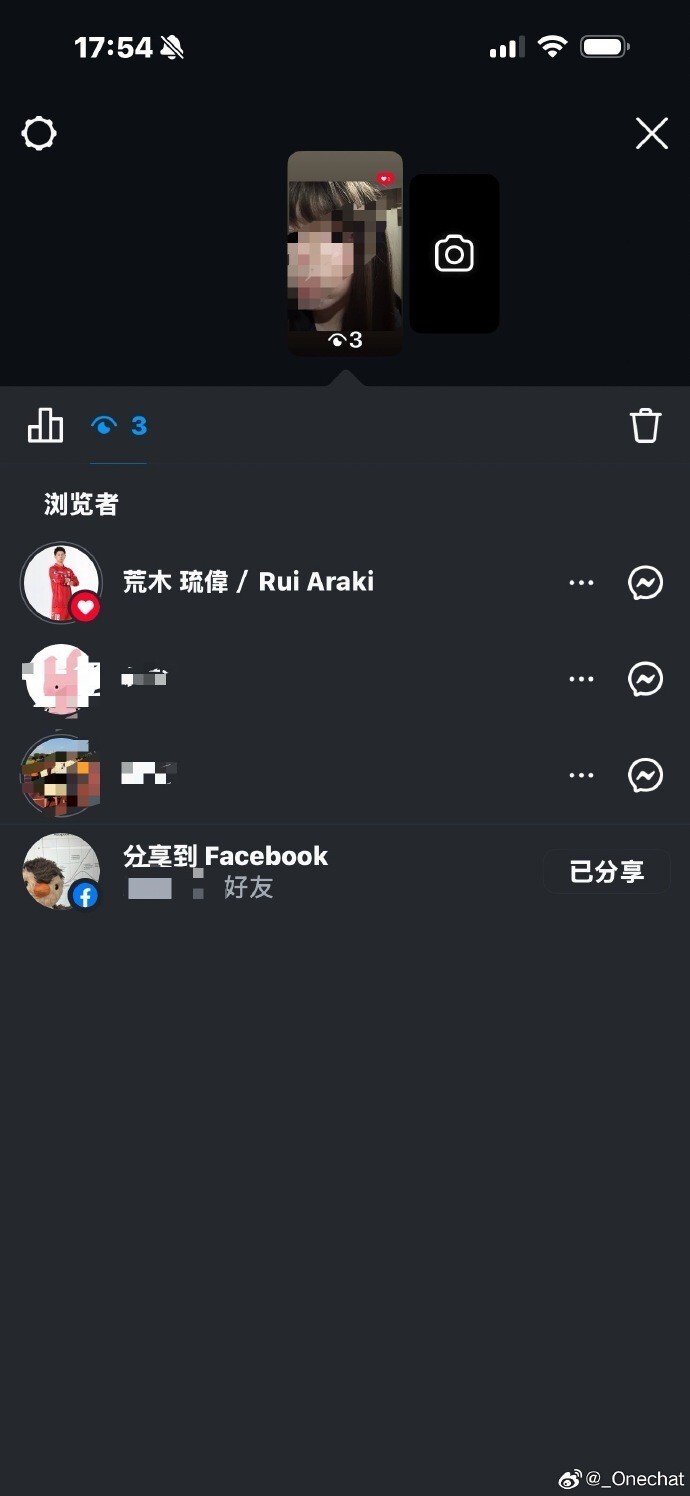Message Rui Araki via Messenger icon
690x1496 pixels.
[645, 583]
